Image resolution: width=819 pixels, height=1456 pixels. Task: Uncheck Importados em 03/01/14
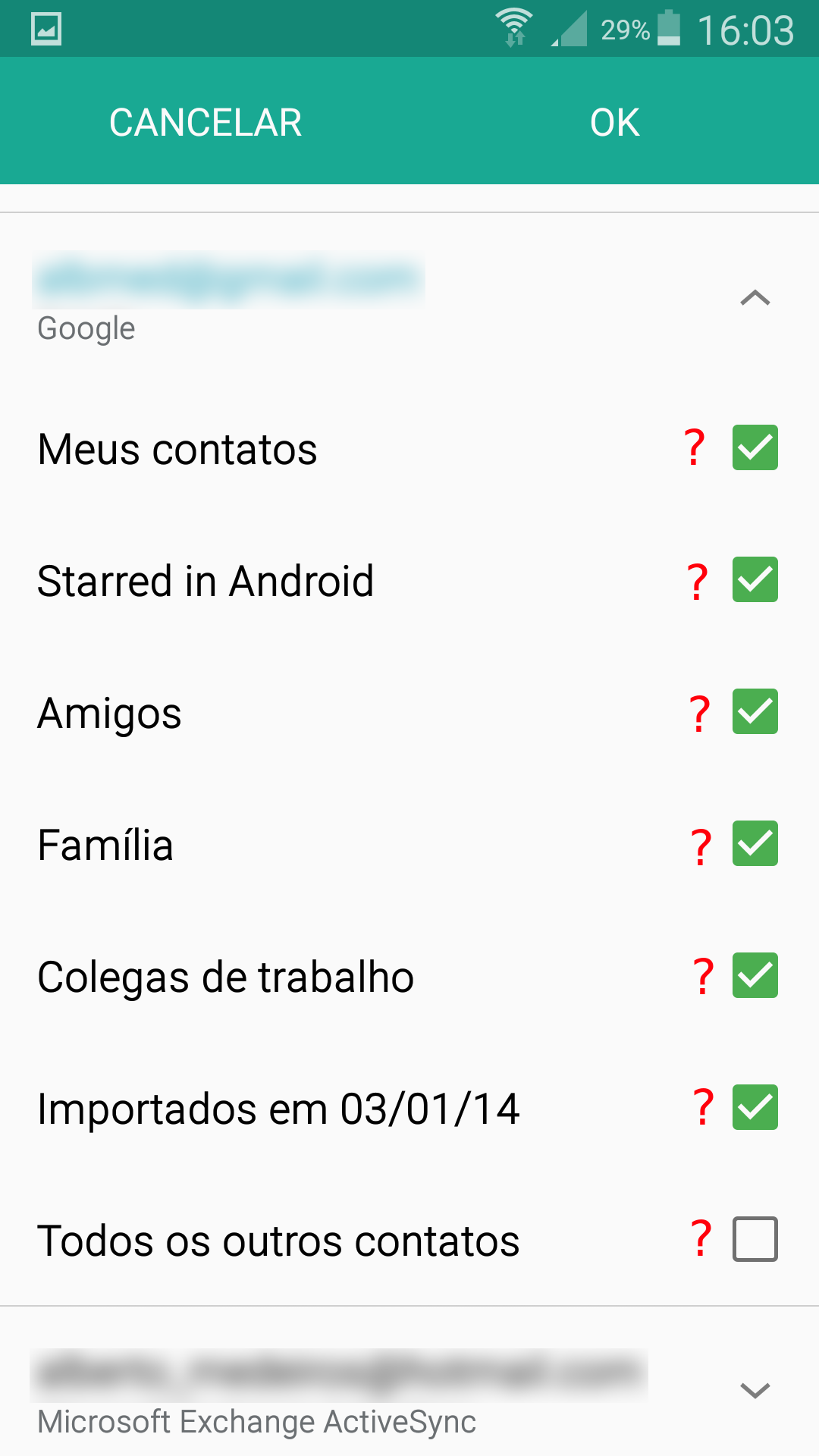755,1107
